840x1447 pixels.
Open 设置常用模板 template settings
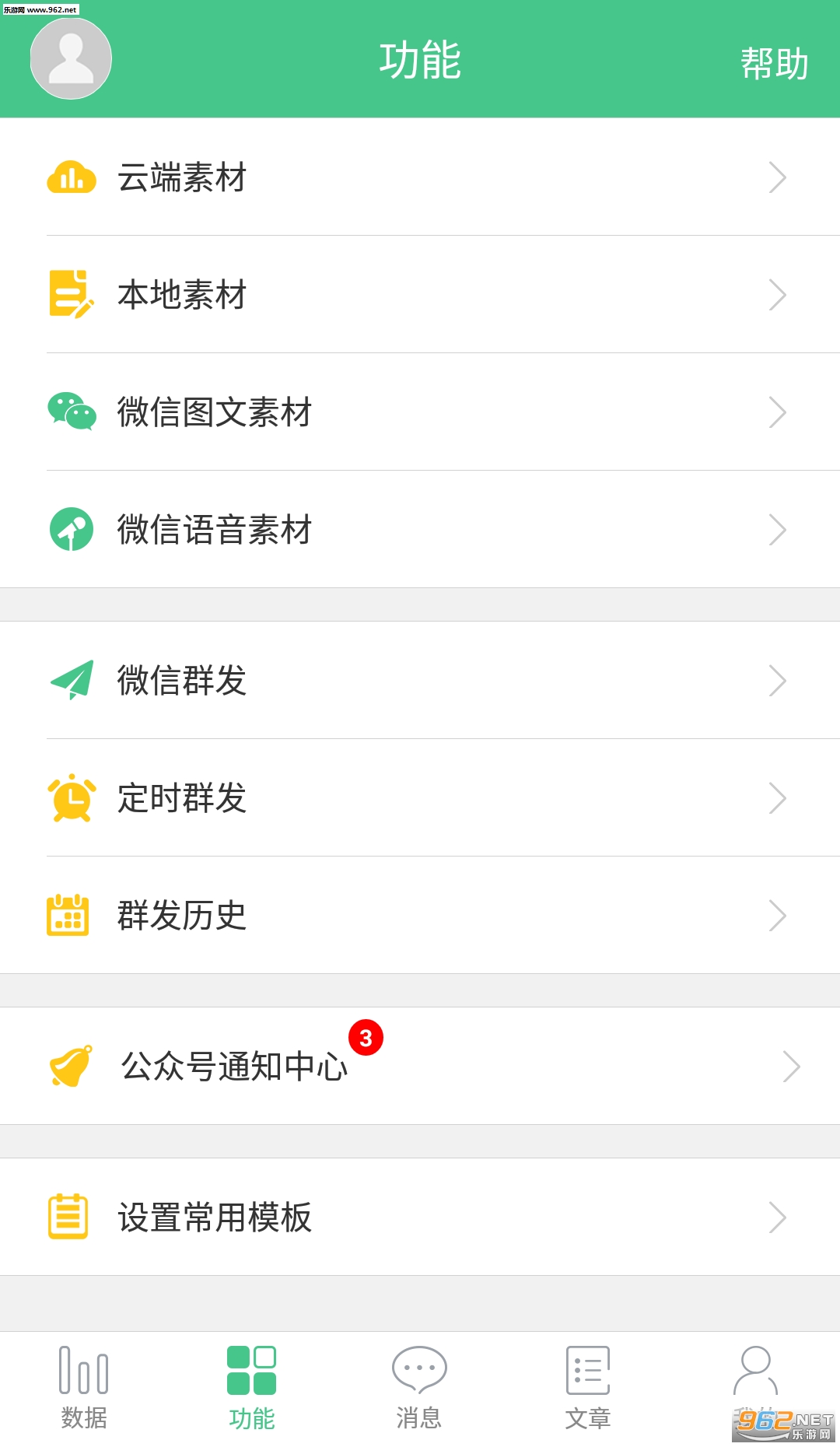coord(420,1218)
